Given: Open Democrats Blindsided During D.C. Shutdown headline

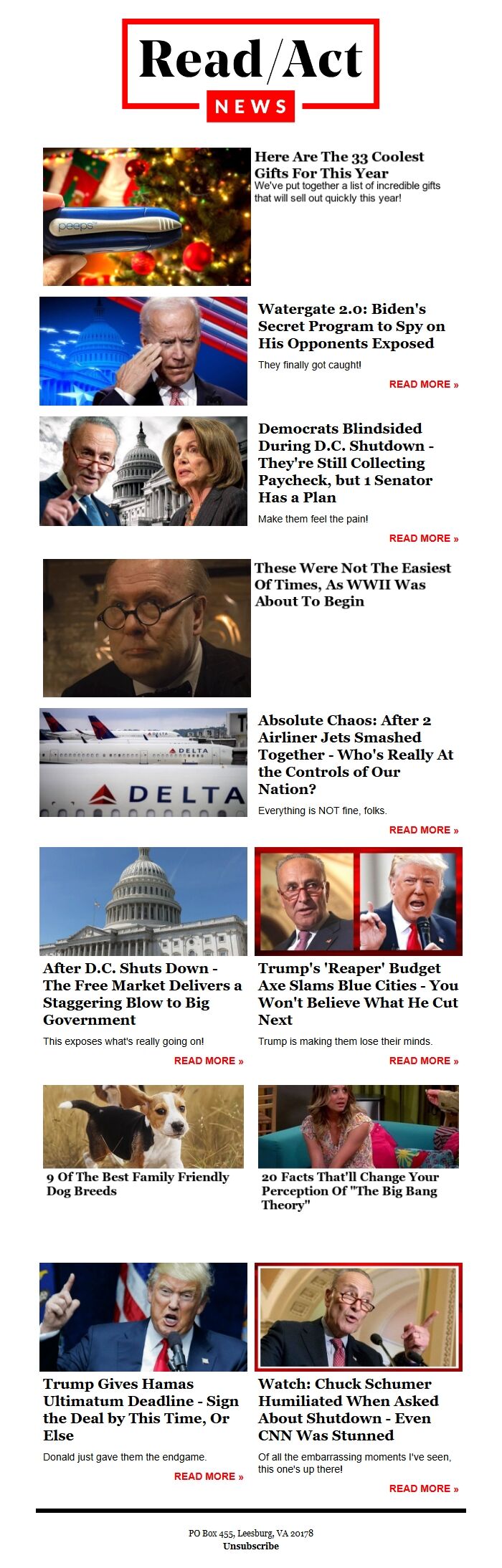Looking at the screenshot, I should point(346,463).
